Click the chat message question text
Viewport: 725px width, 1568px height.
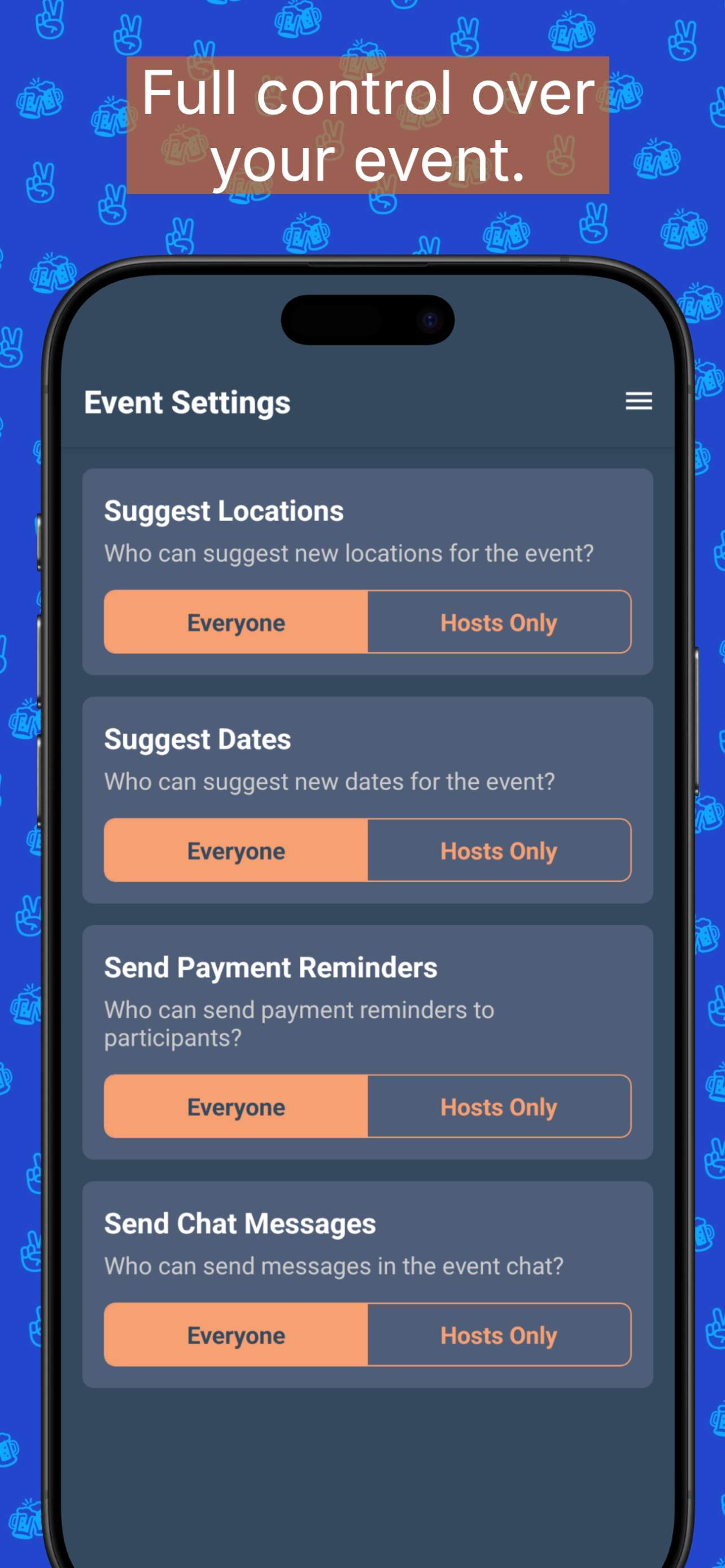pyautogui.click(x=334, y=1266)
